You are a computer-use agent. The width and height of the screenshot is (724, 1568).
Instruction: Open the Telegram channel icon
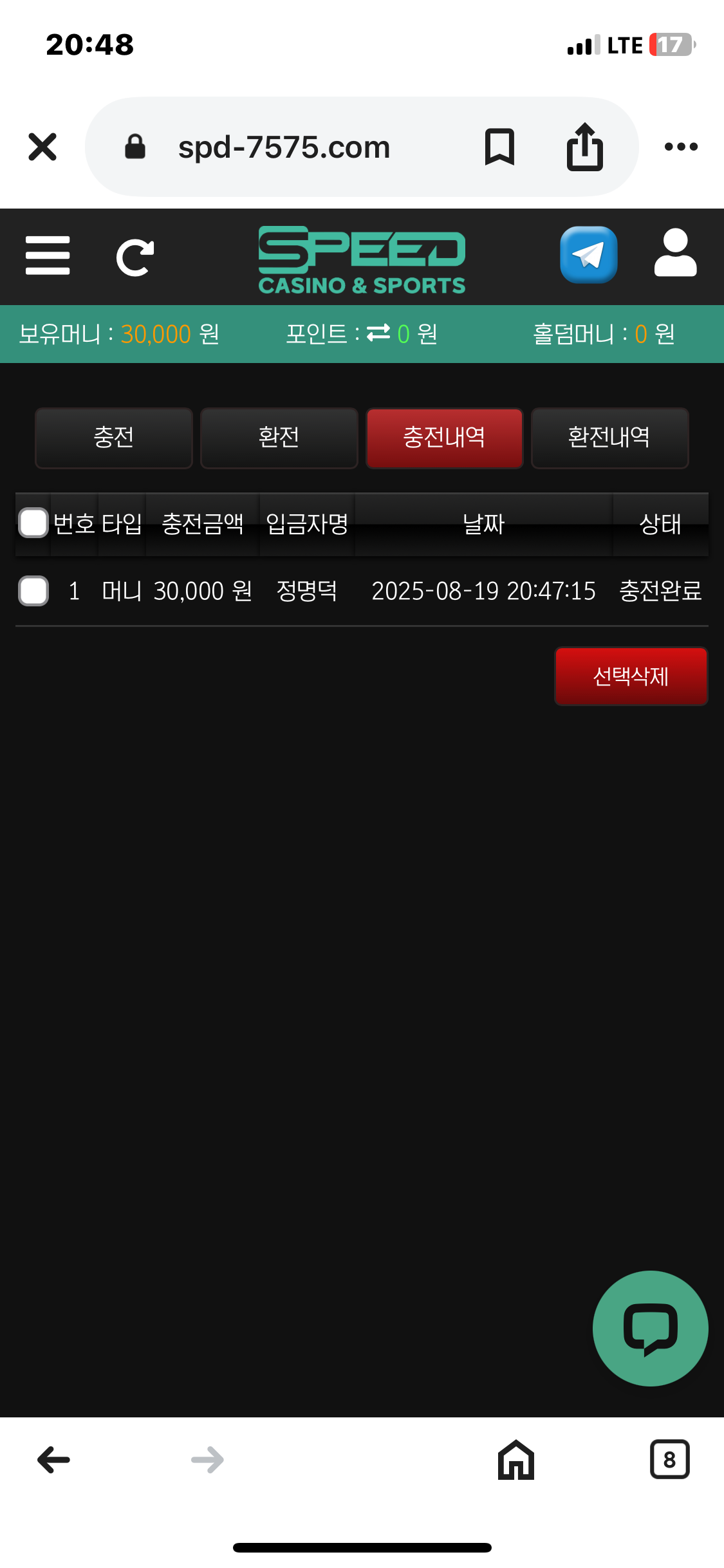click(x=588, y=255)
